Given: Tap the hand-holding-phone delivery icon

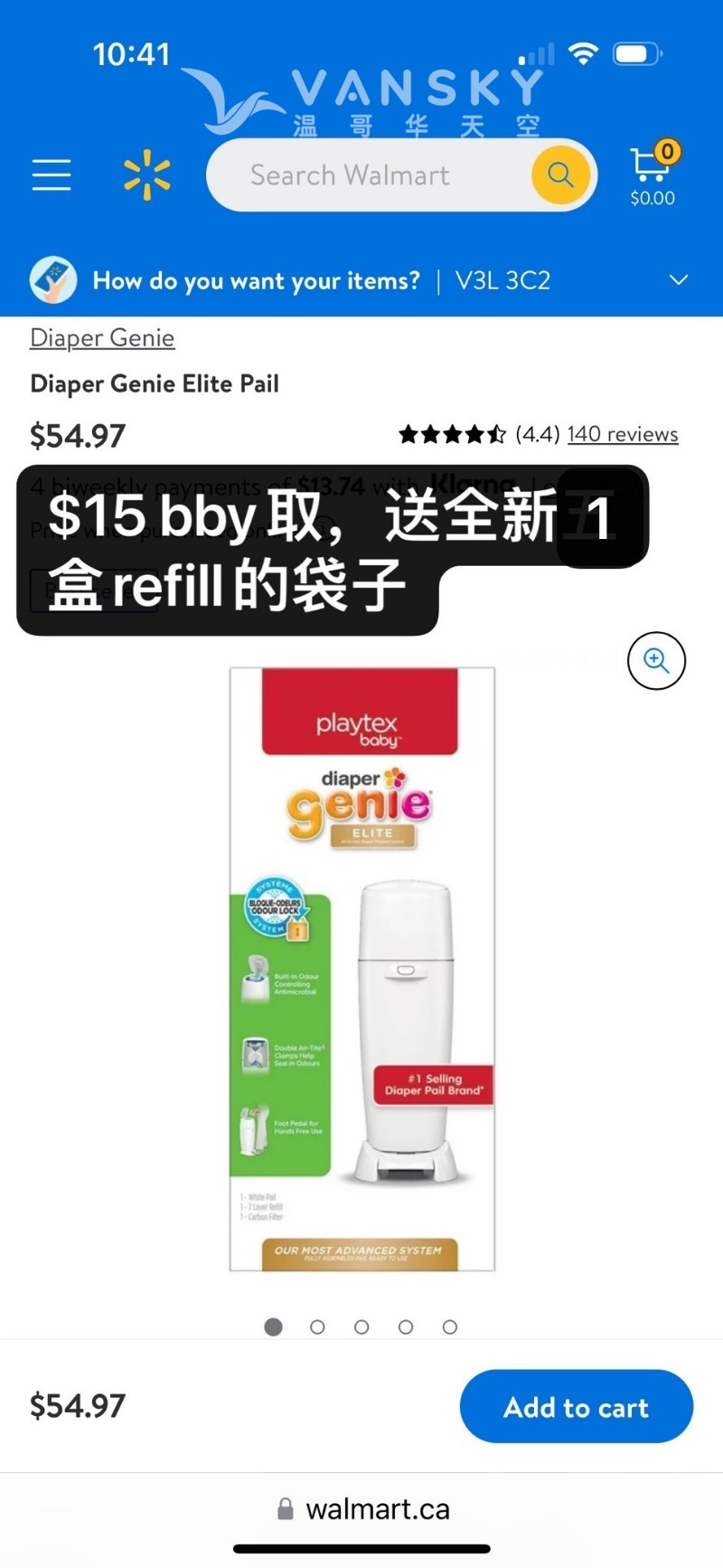Looking at the screenshot, I should tap(52, 279).
